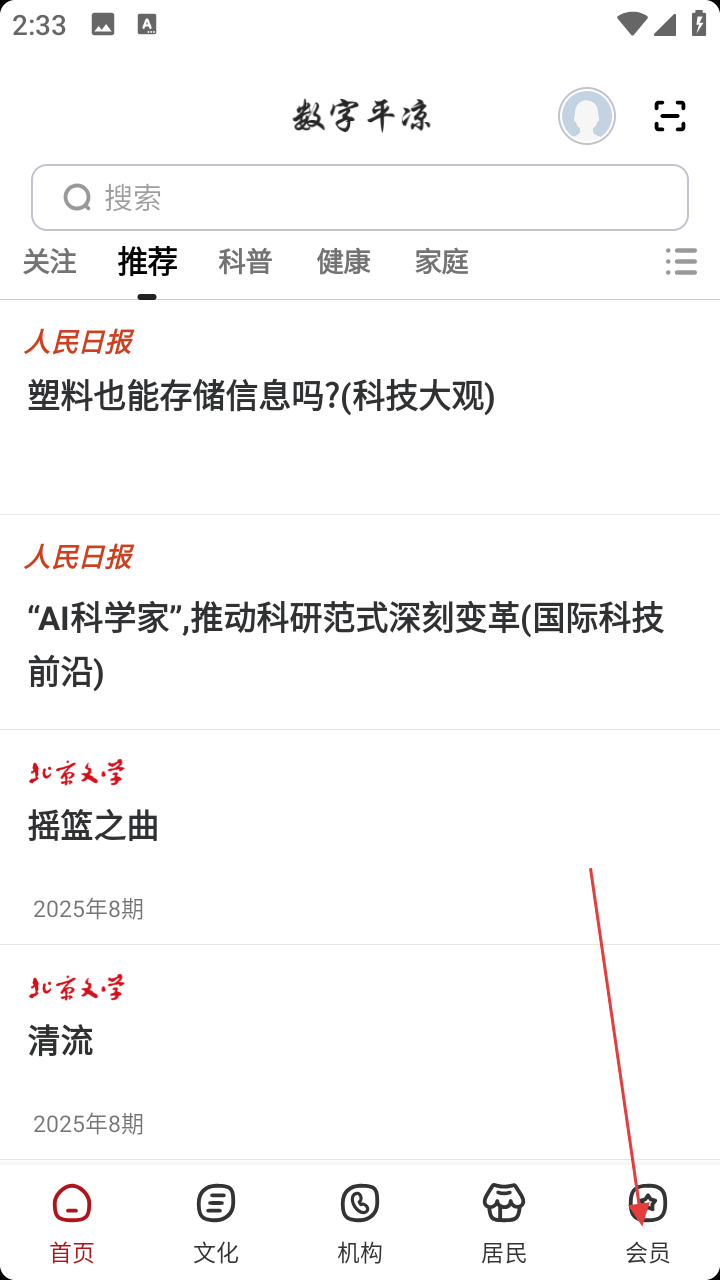
Task: Open the article 清流
Action: (x=360, y=1053)
